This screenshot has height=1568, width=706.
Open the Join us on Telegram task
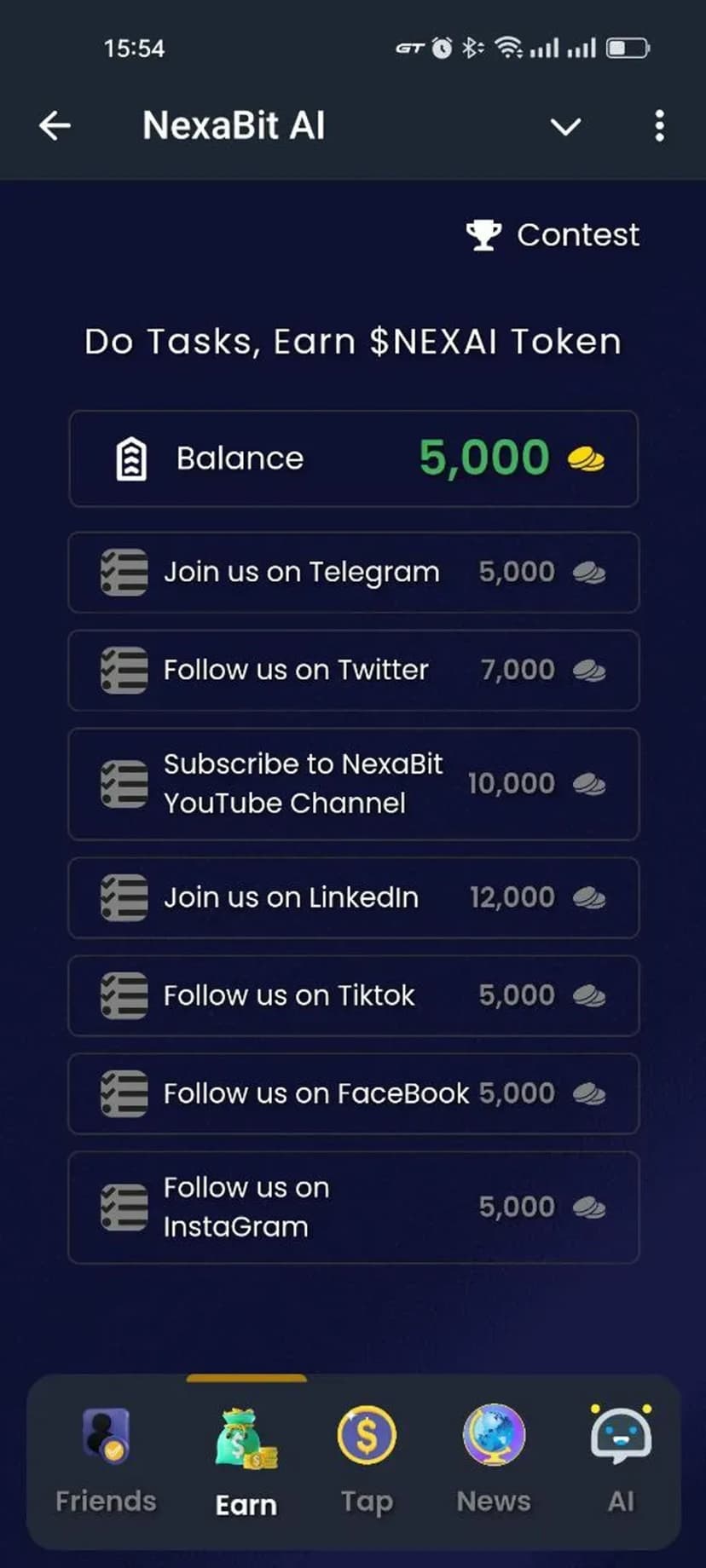[x=353, y=573]
